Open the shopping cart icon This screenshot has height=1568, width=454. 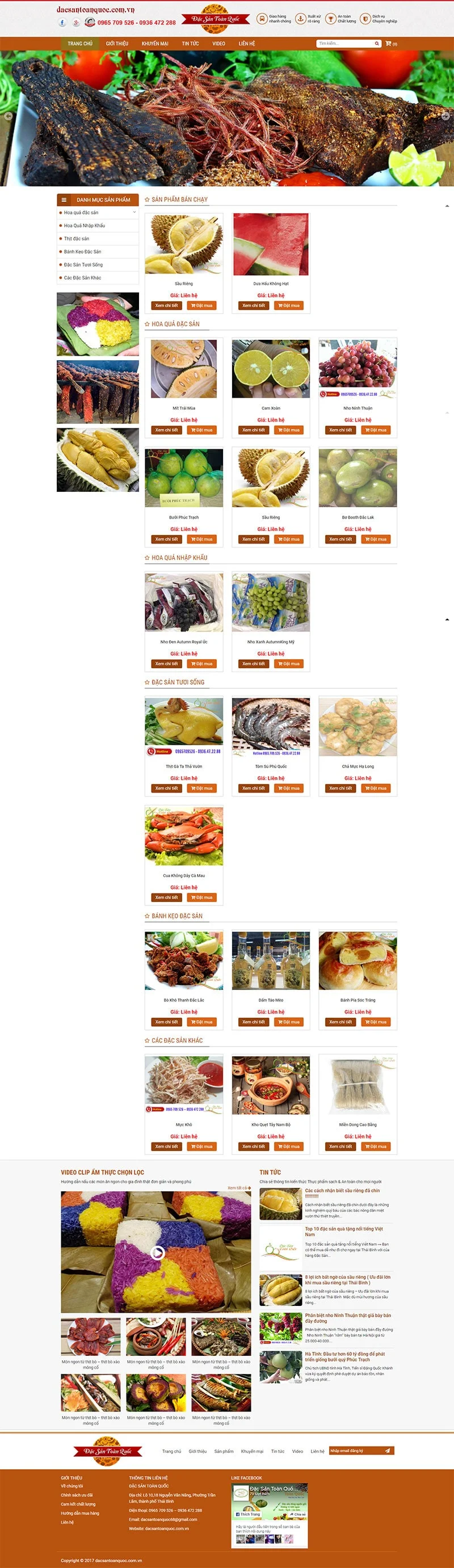pos(388,44)
